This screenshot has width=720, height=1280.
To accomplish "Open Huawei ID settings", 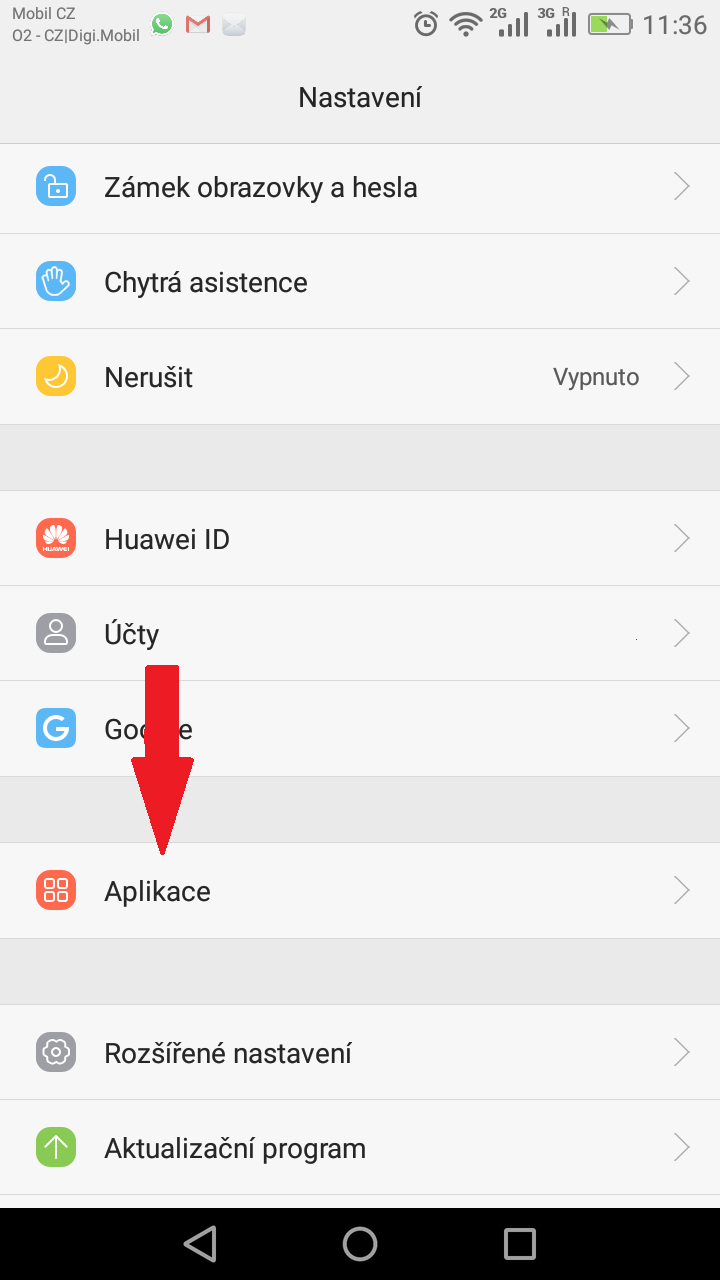I will tap(360, 539).
